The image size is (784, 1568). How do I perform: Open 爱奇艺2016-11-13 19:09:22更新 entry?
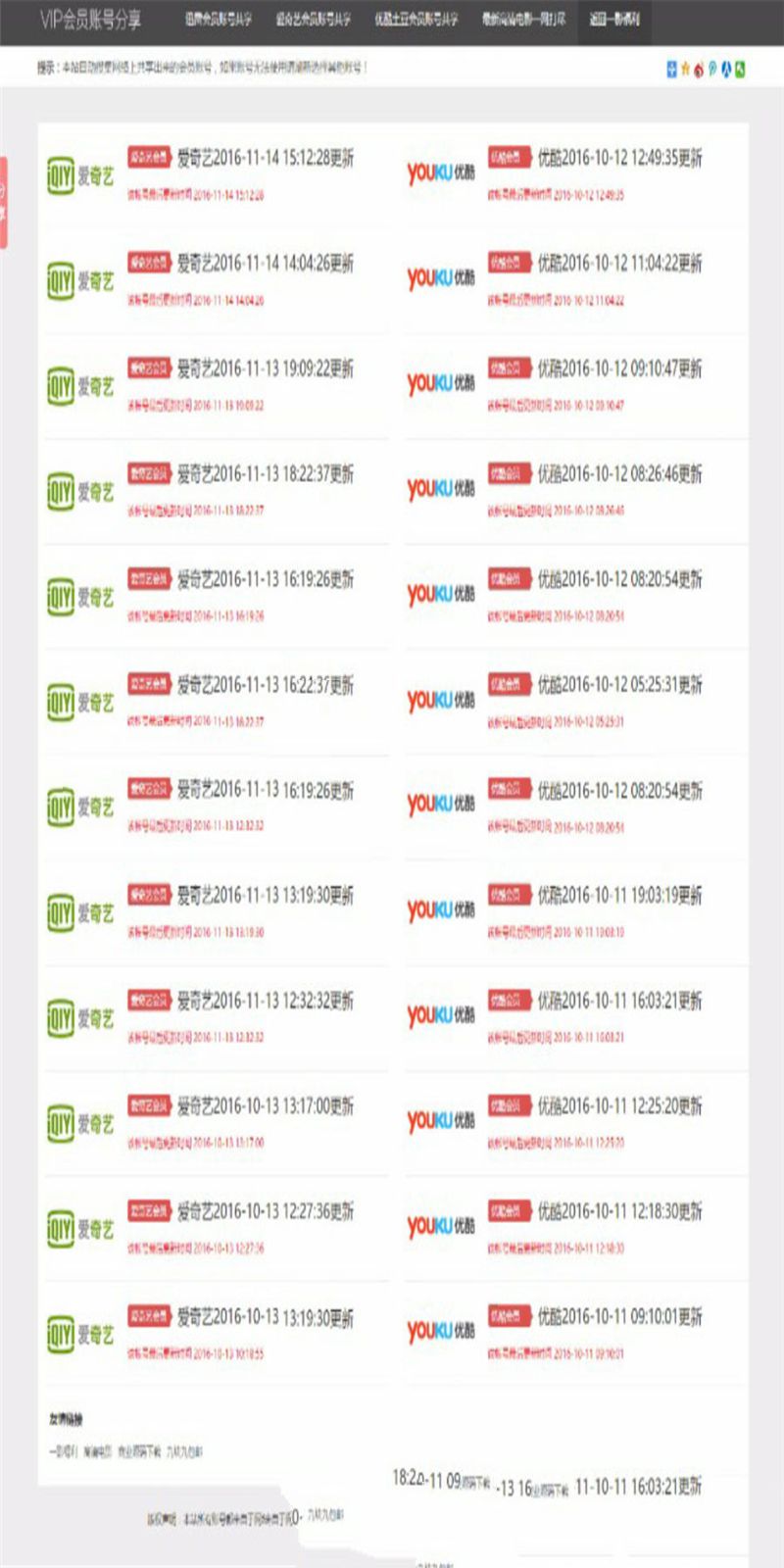click(265, 368)
